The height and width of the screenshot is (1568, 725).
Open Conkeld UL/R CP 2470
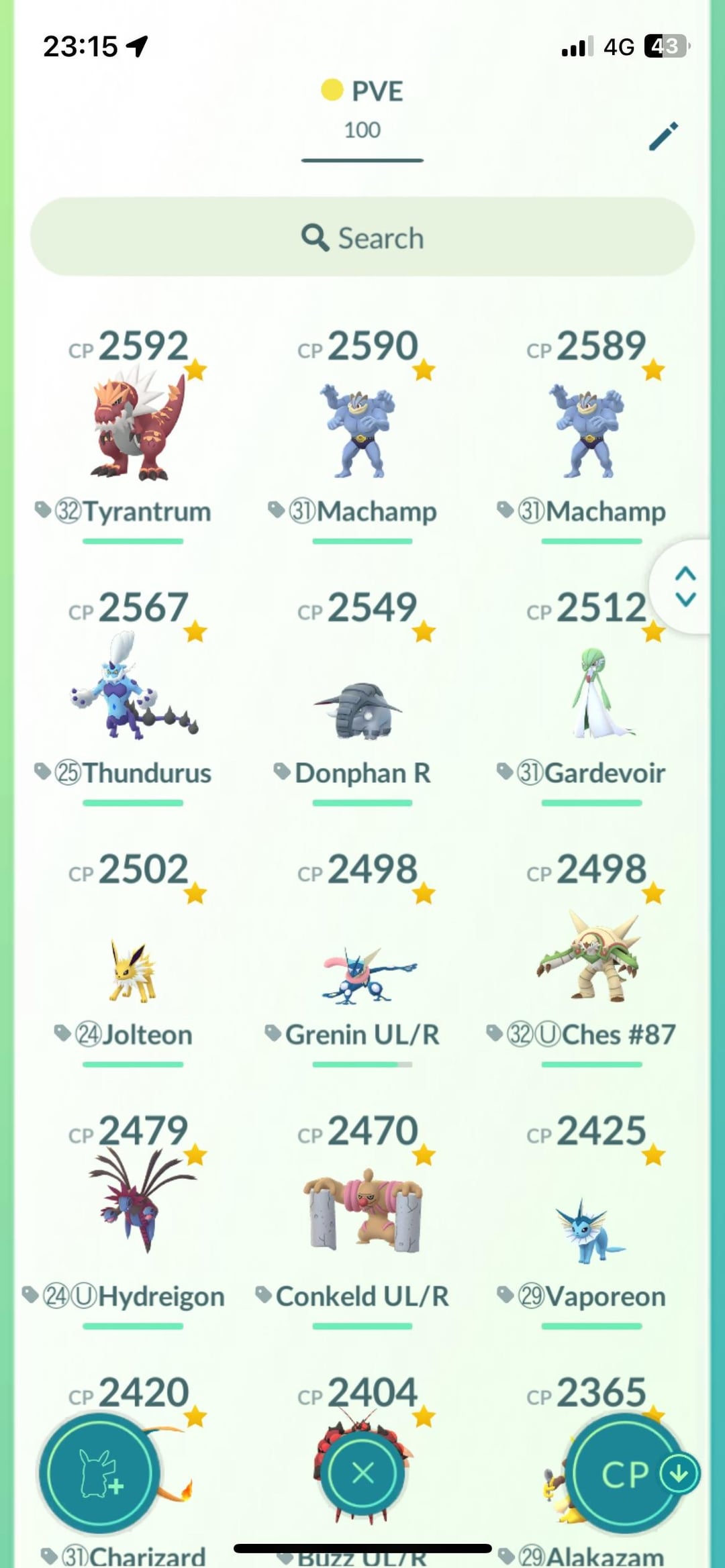tap(361, 1214)
